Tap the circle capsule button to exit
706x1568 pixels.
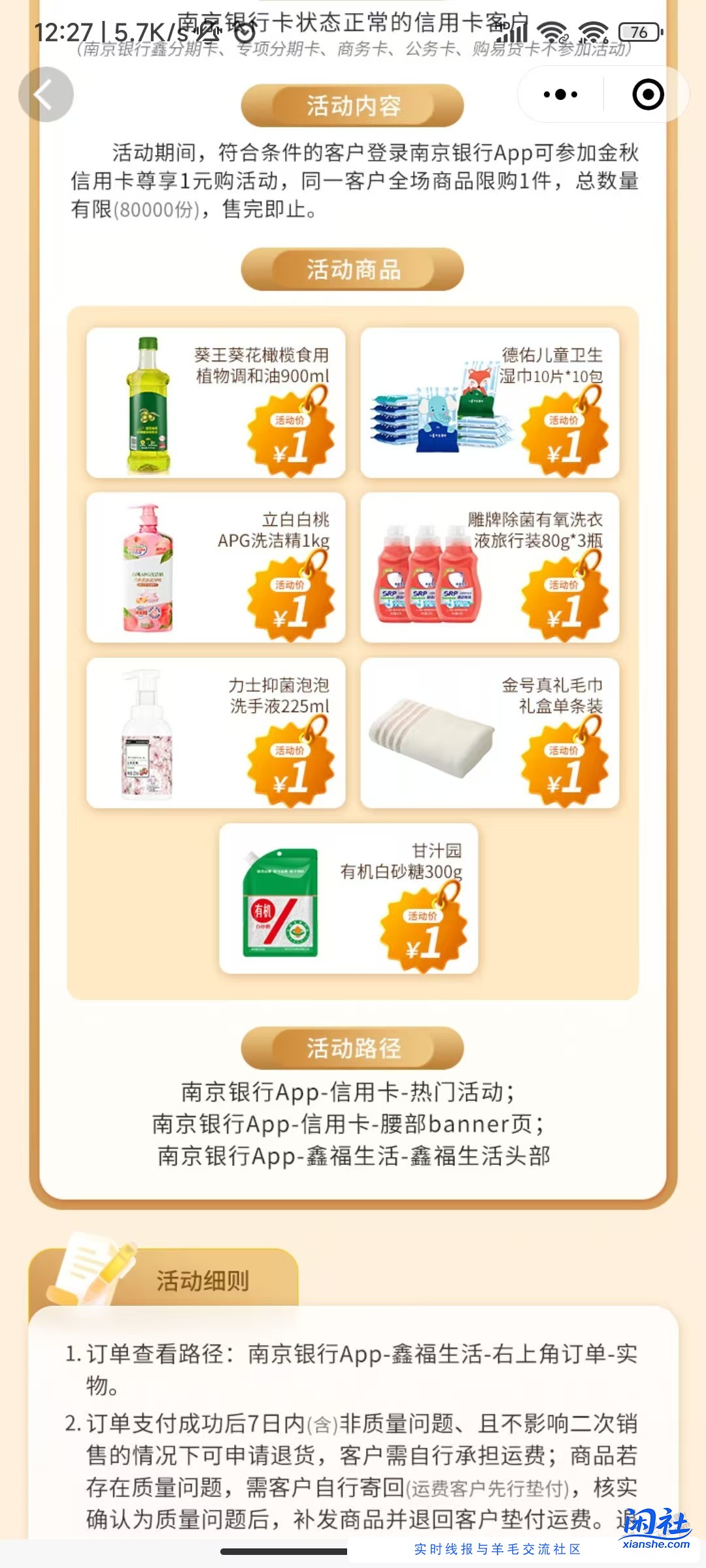pyautogui.click(x=647, y=93)
